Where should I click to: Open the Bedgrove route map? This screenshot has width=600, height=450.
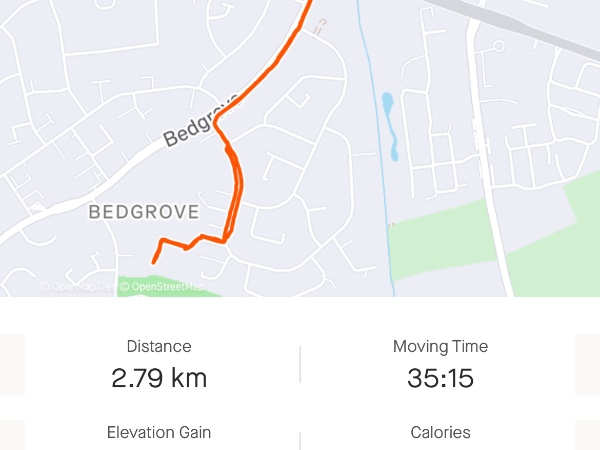tap(300, 148)
